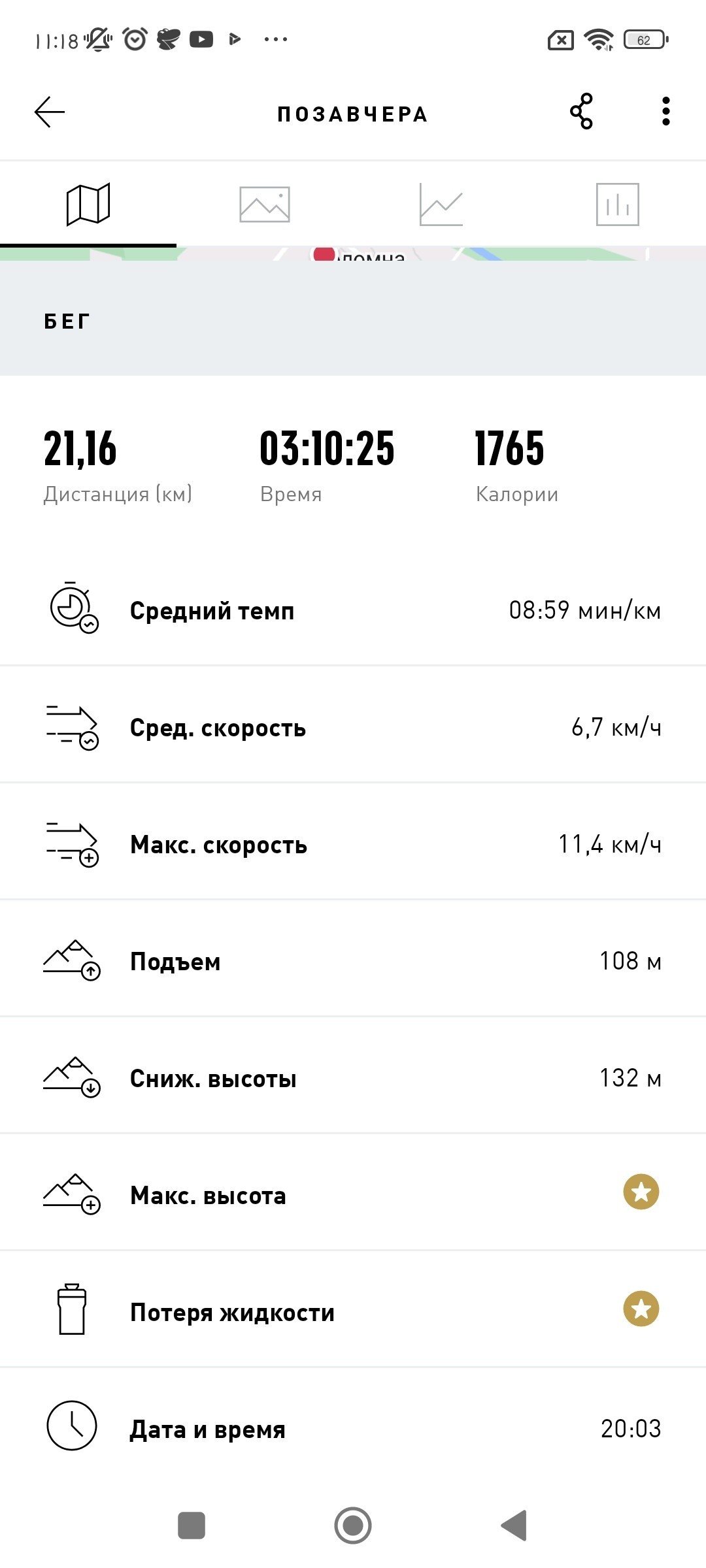Switch to the photos tab

point(265,204)
